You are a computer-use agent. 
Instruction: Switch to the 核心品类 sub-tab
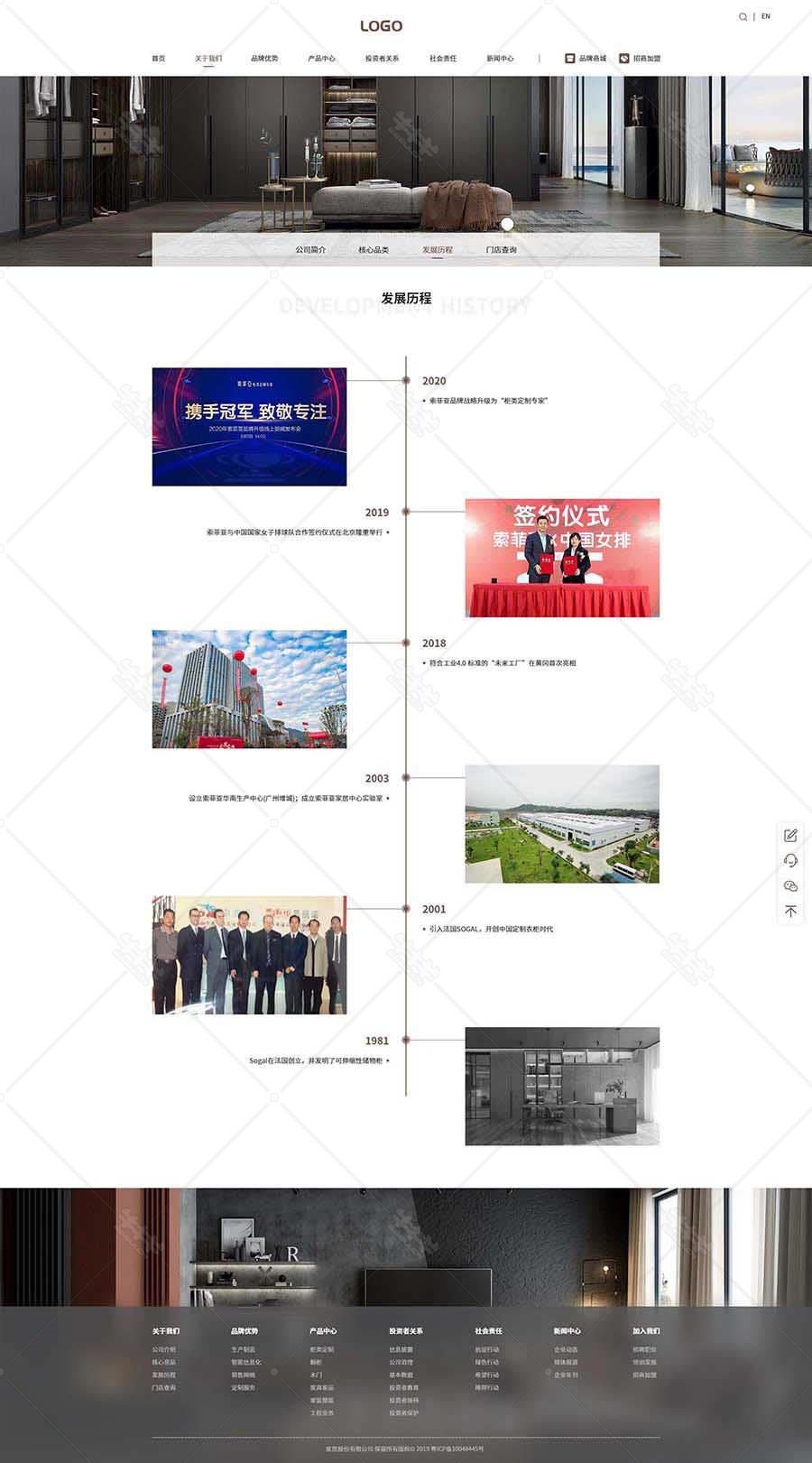(x=374, y=250)
